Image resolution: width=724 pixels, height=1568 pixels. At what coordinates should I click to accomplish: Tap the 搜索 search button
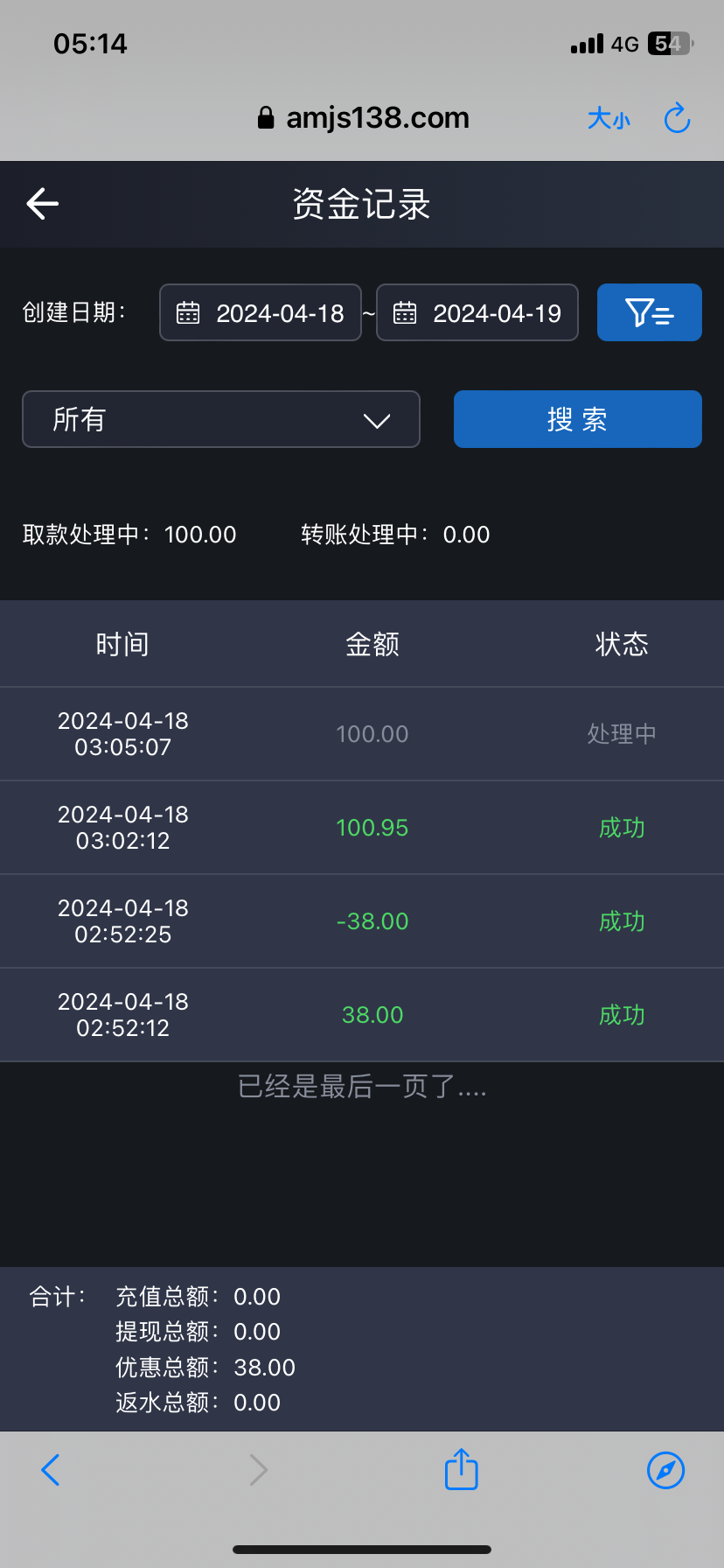tap(577, 419)
